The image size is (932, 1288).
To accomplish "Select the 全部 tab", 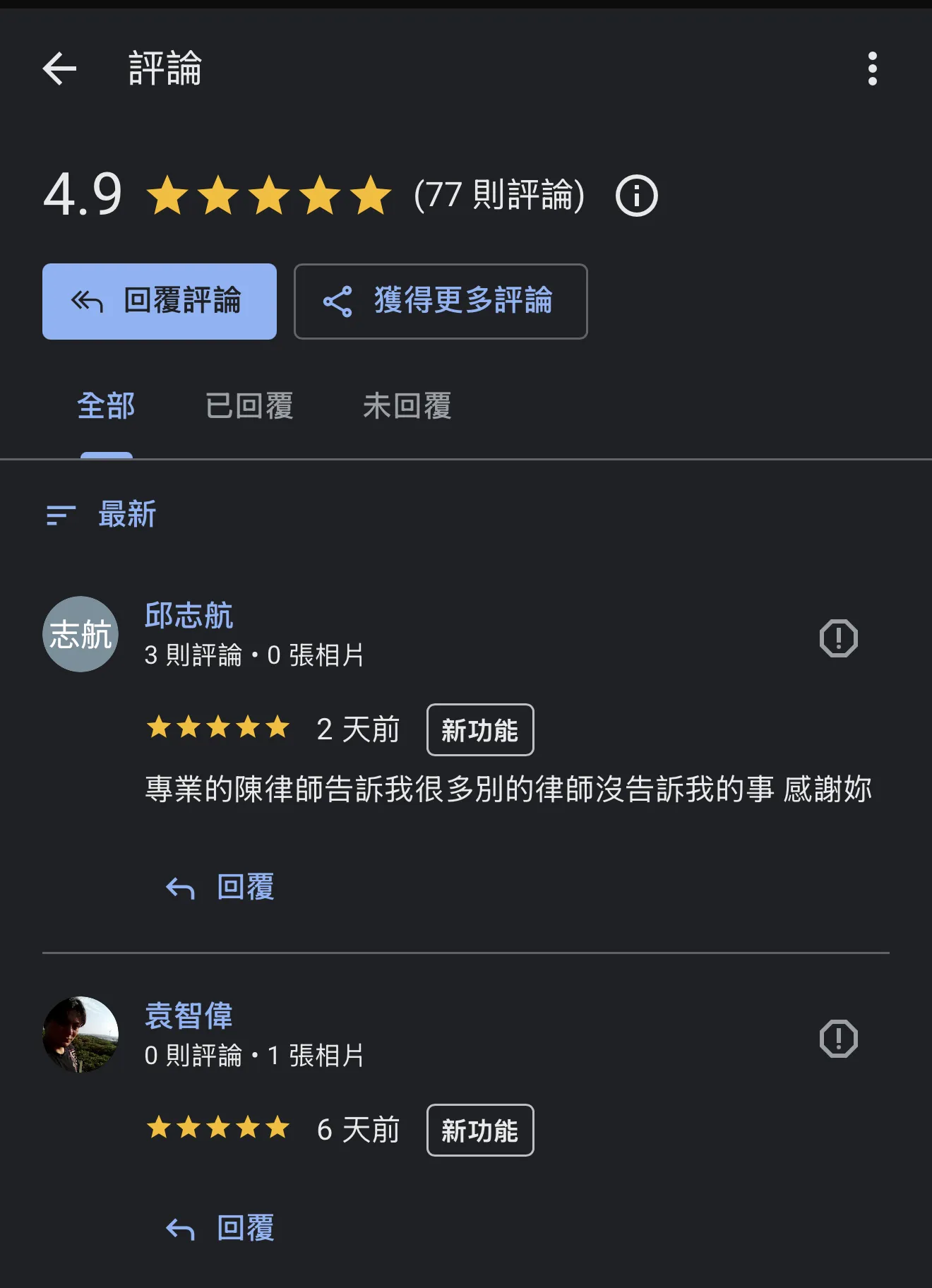I will pyautogui.click(x=106, y=407).
